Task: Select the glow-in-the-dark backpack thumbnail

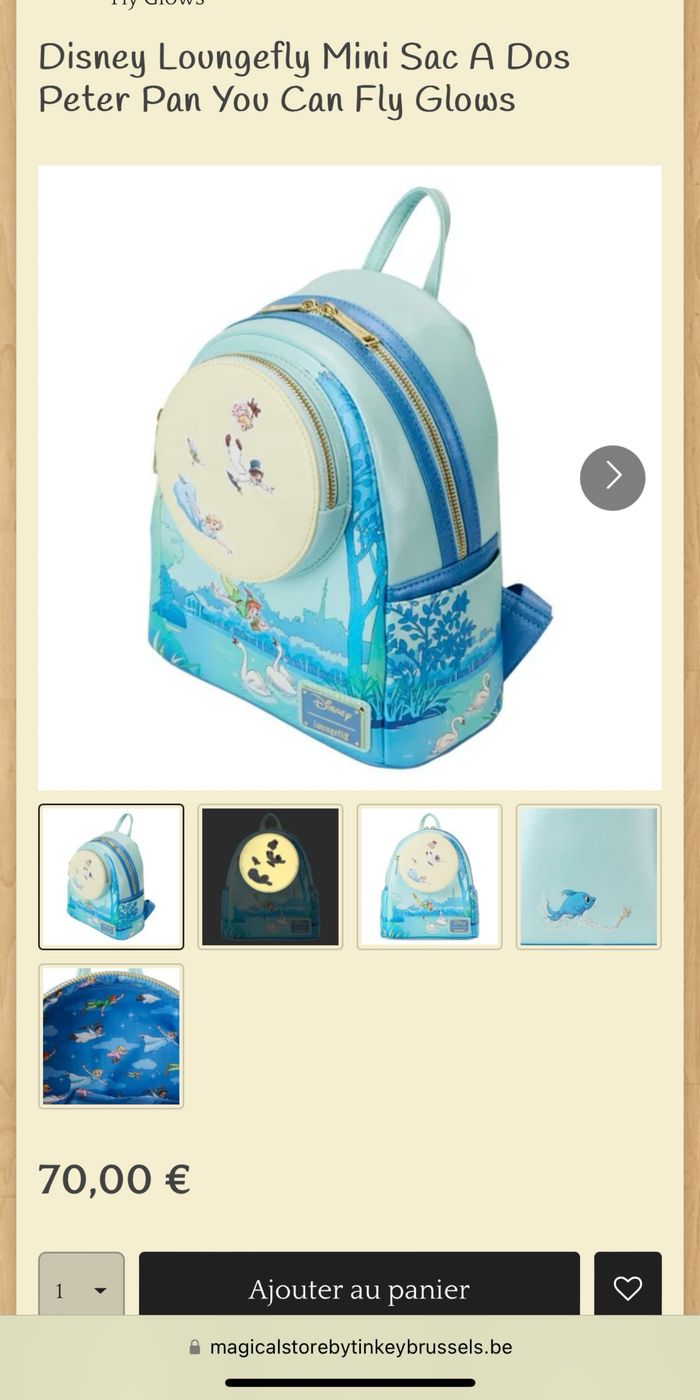Action: point(270,877)
